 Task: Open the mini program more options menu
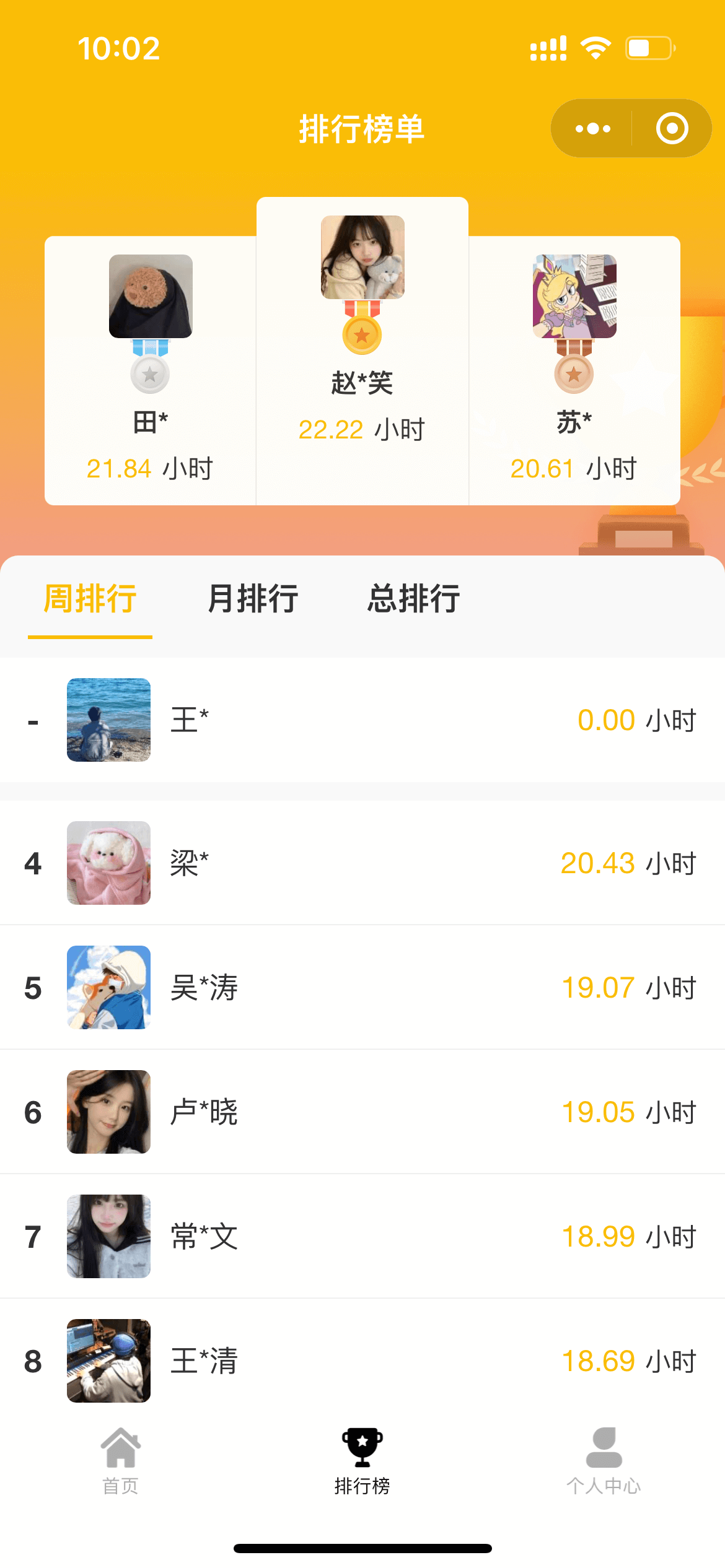pos(592,129)
